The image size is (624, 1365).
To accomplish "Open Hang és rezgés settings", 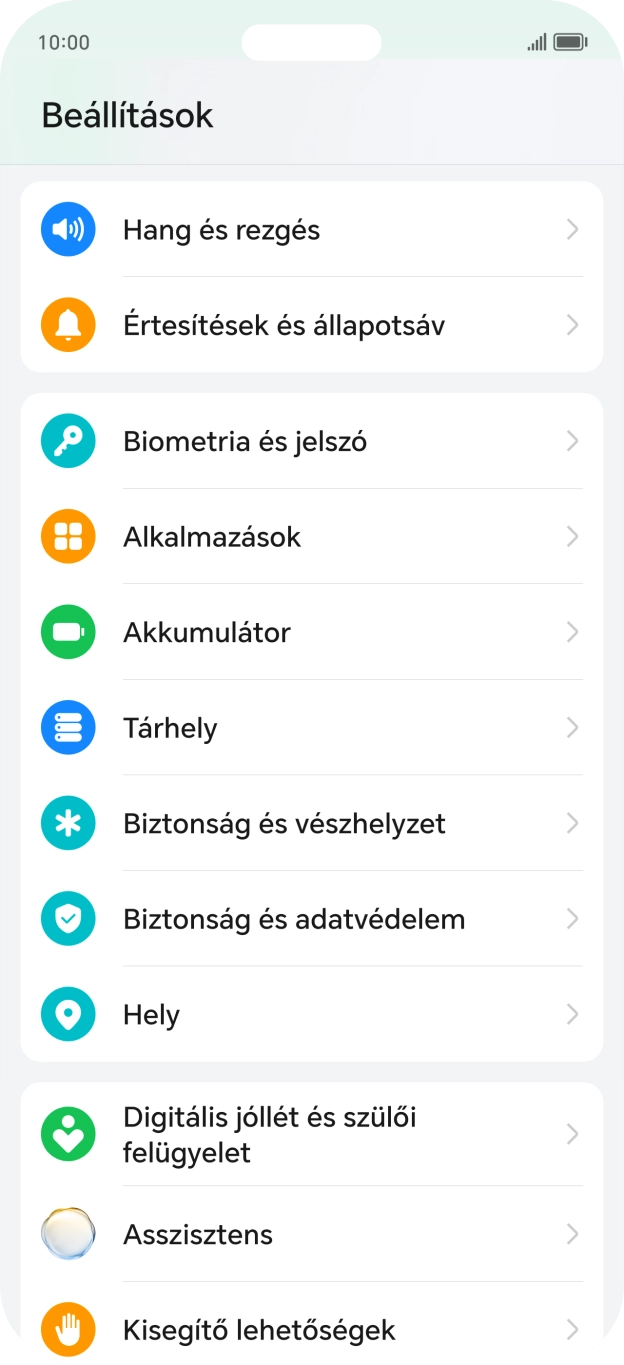I will tap(311, 230).
